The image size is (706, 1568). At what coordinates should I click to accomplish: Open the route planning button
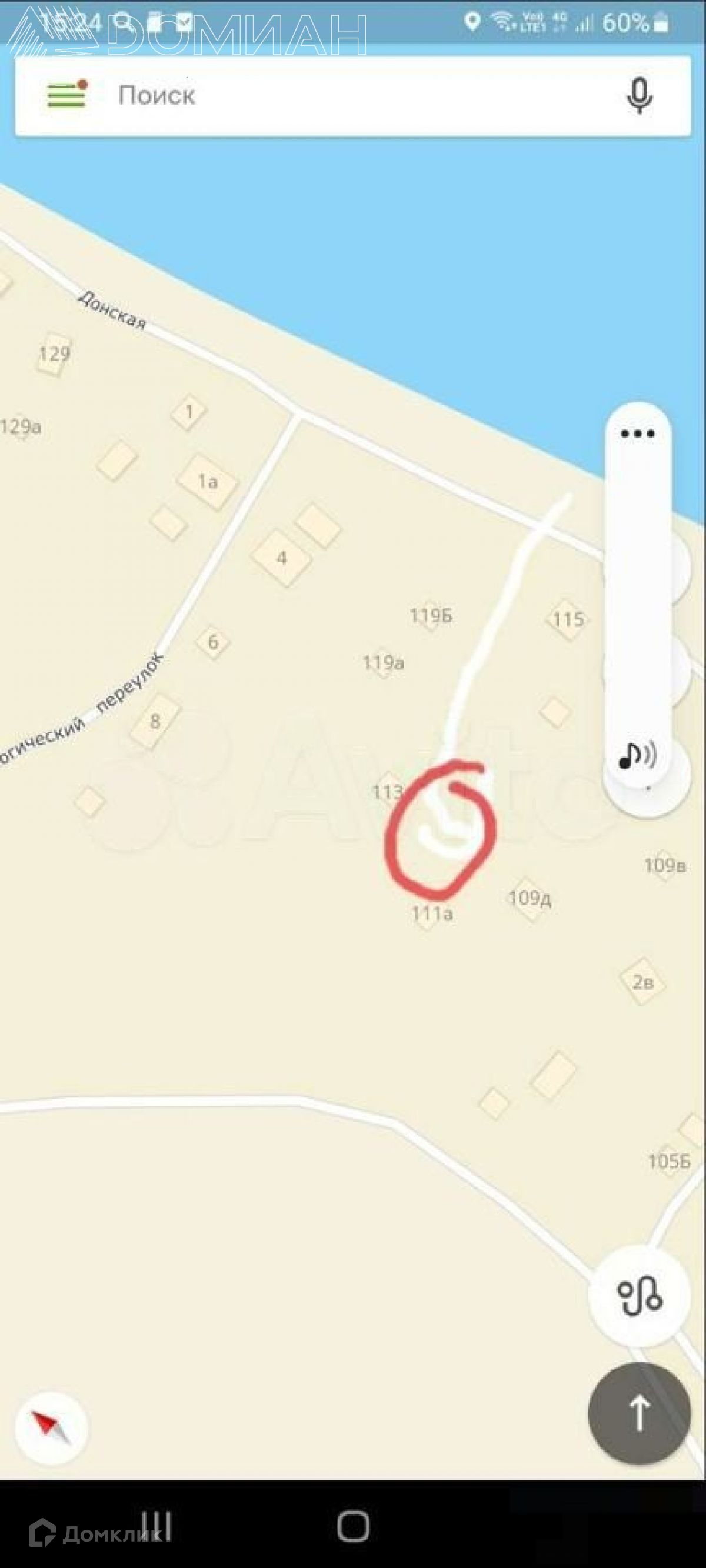pos(639,1296)
